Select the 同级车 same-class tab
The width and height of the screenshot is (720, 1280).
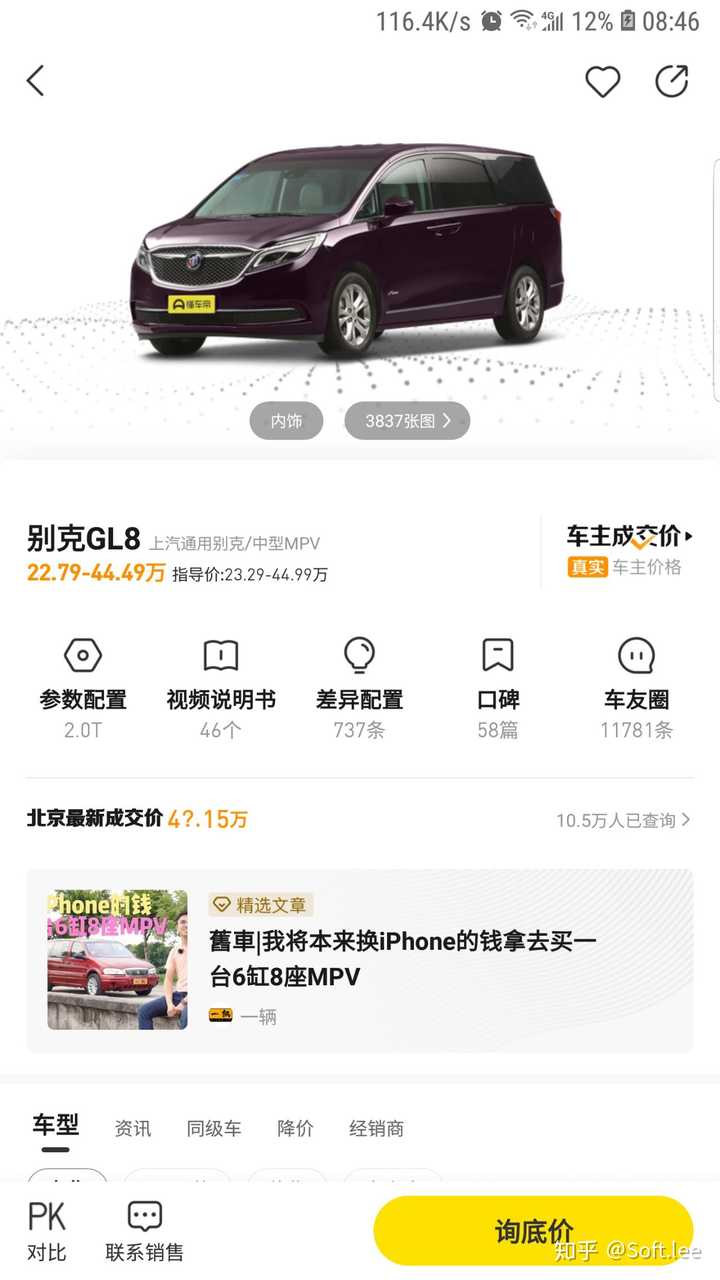(x=213, y=1128)
